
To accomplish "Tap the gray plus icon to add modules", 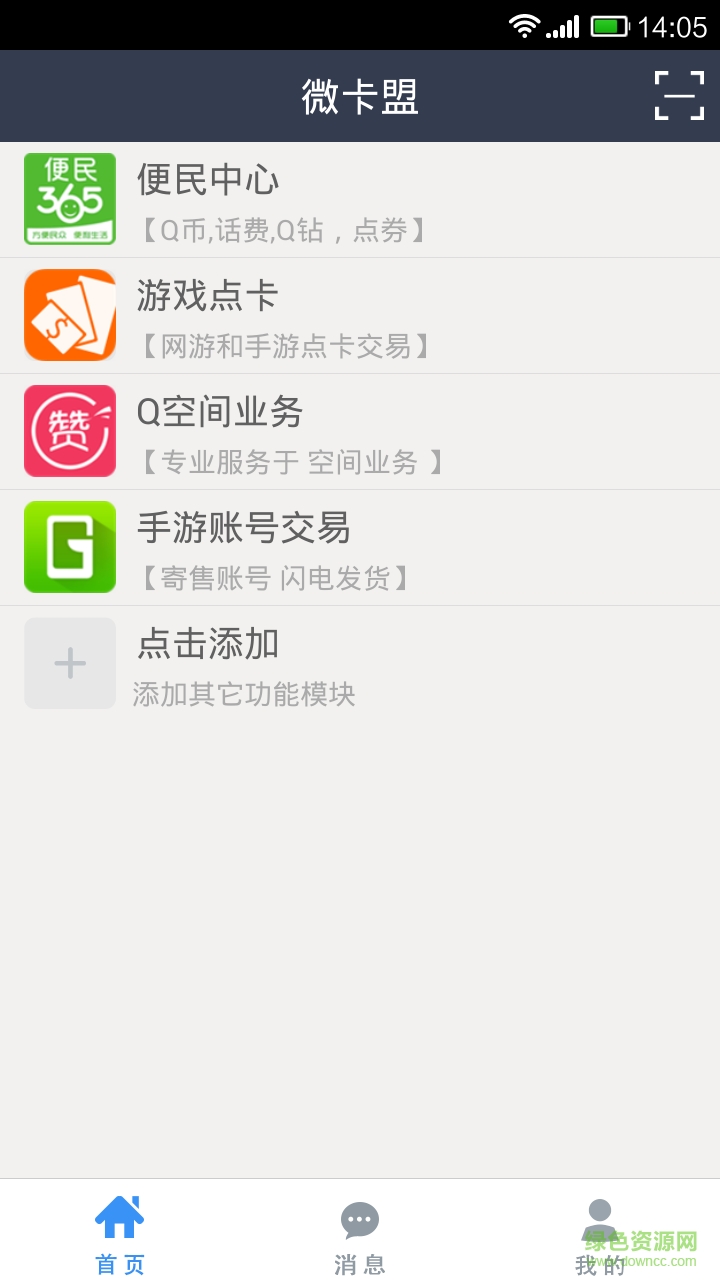I will (69, 662).
